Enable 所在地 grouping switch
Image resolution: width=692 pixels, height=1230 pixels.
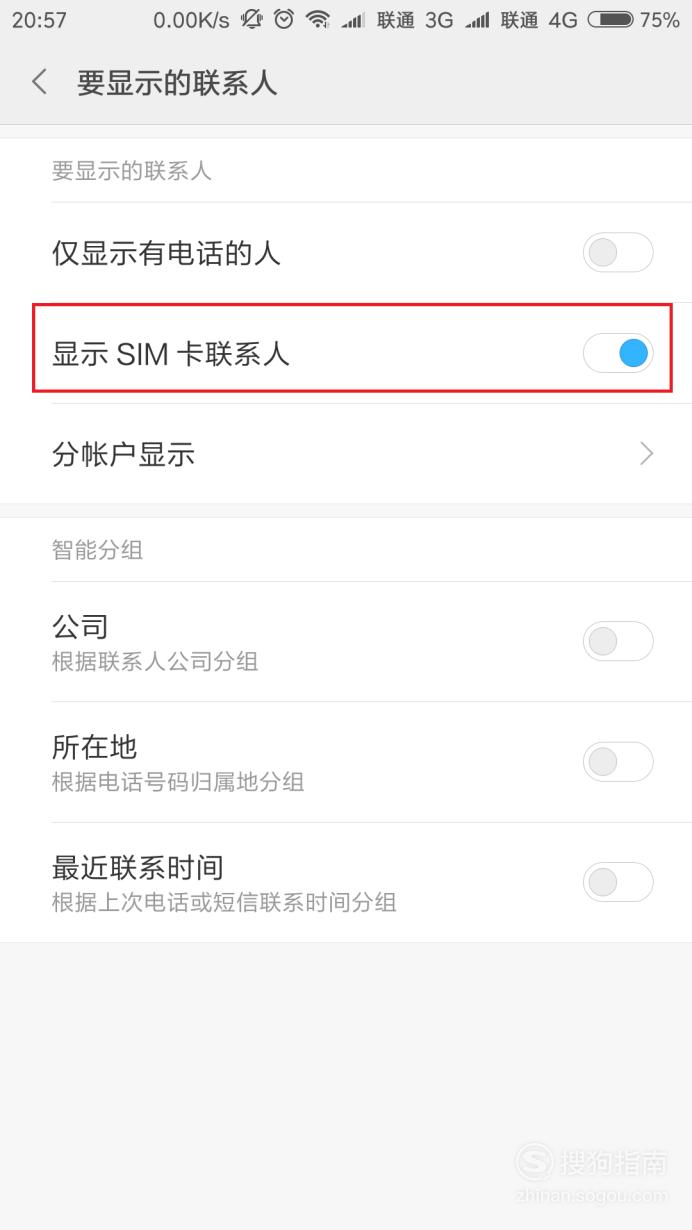click(618, 762)
